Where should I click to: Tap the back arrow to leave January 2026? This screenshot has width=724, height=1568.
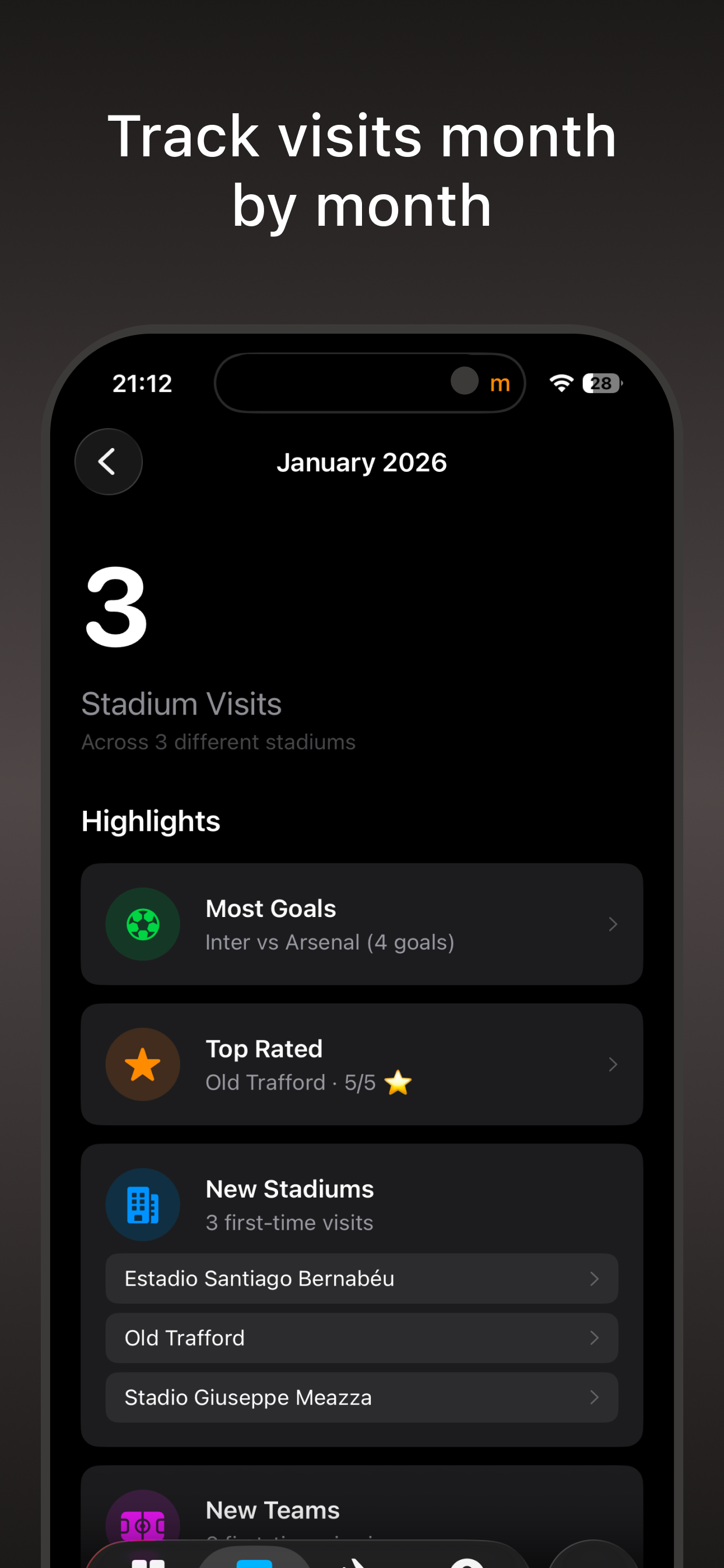108,461
